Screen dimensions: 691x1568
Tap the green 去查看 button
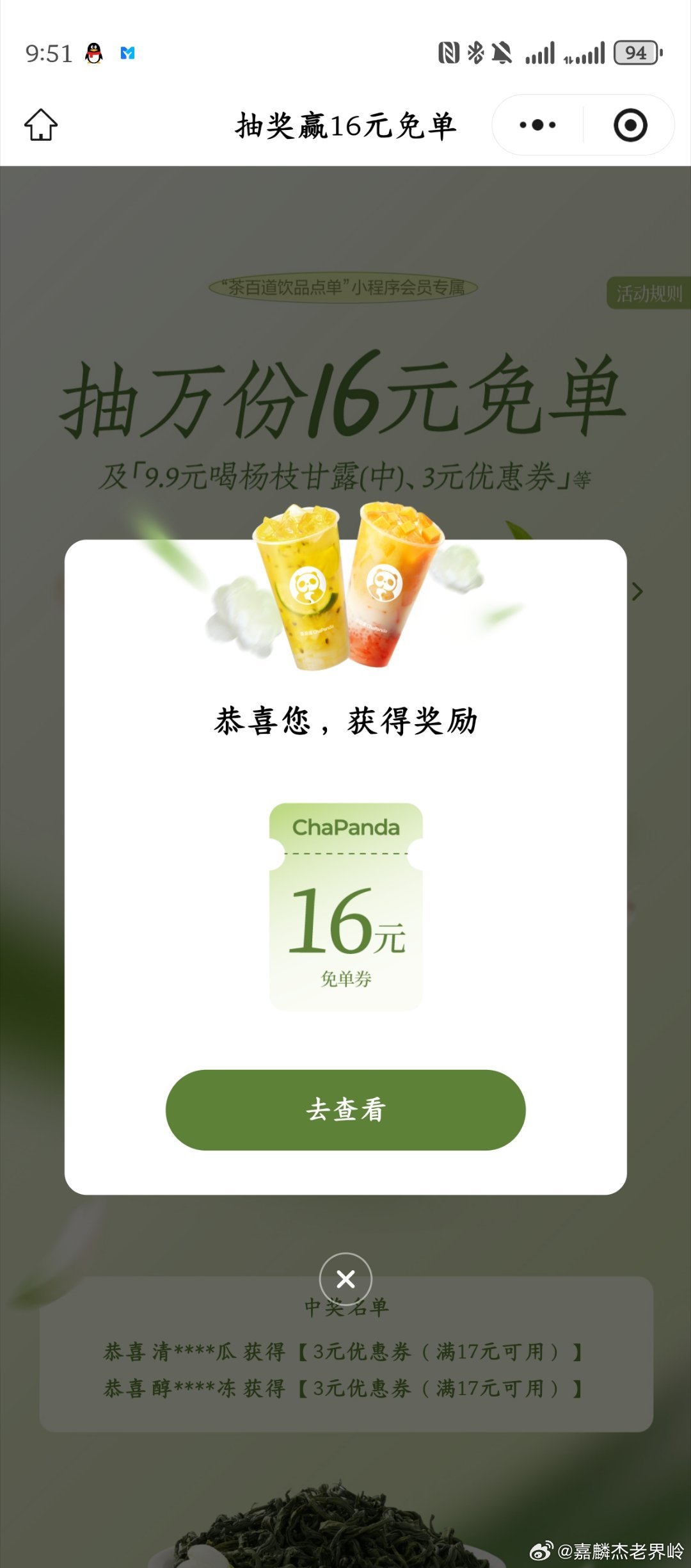pyautogui.click(x=345, y=1110)
